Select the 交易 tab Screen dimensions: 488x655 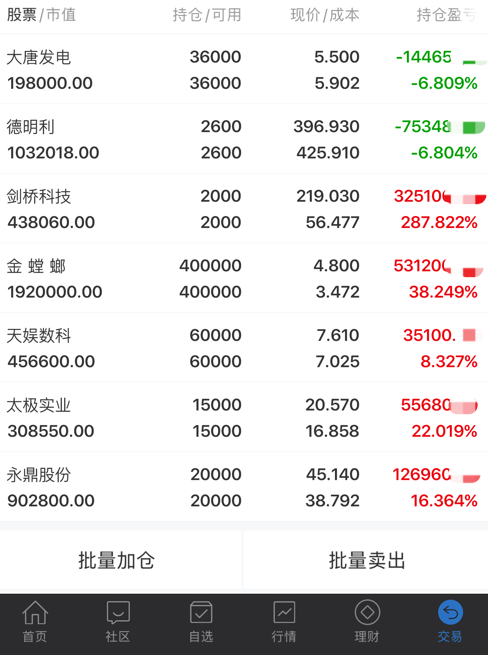(450, 622)
